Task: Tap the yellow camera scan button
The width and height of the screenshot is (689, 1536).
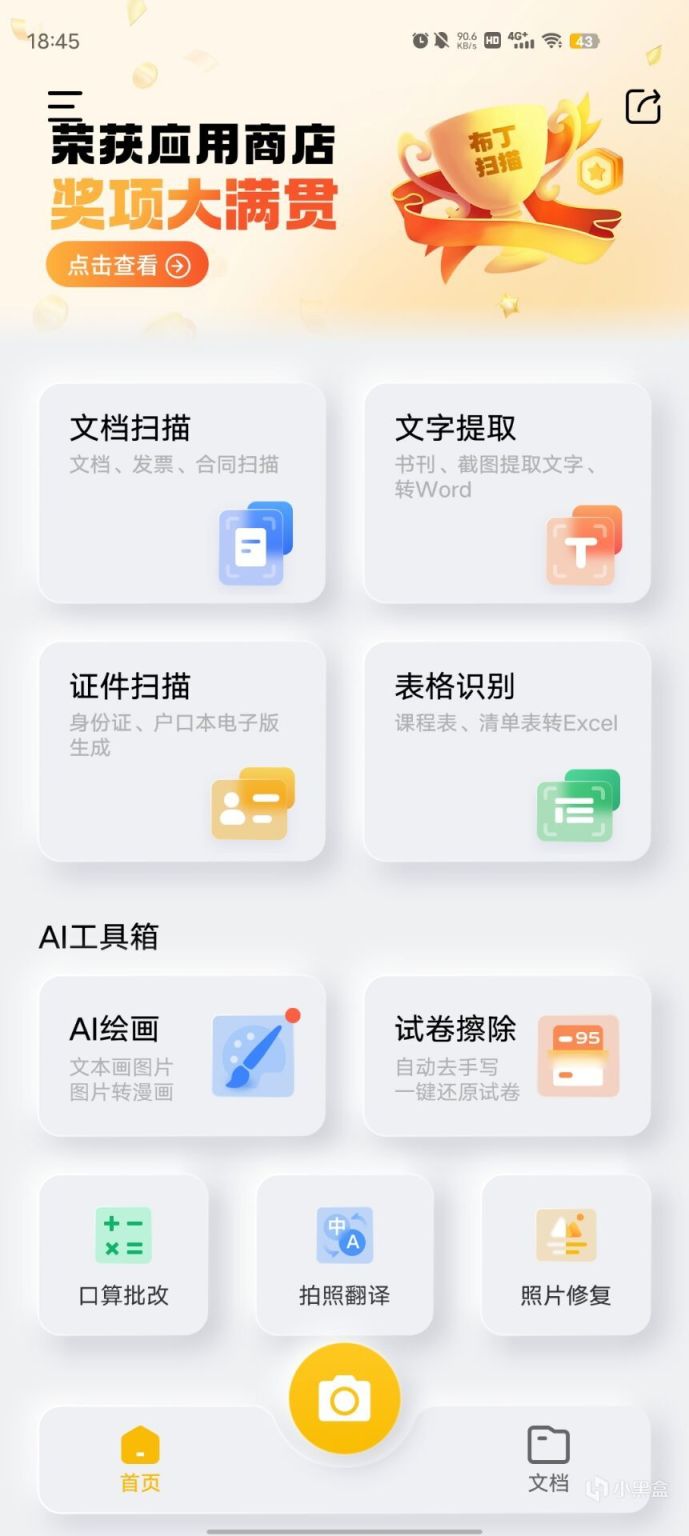Action: pos(344,1399)
